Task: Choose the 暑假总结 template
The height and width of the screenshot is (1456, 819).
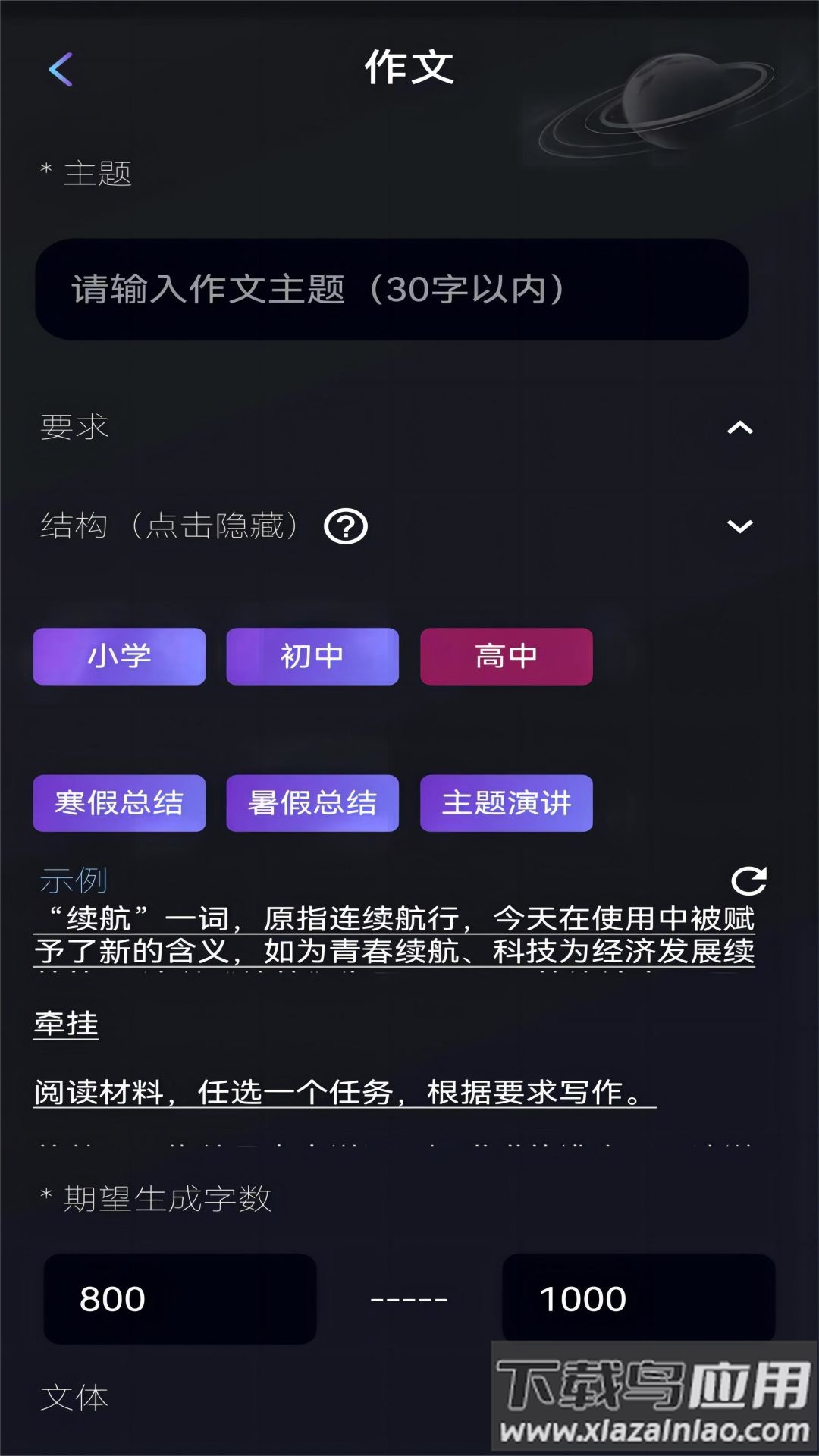Action: [312, 803]
